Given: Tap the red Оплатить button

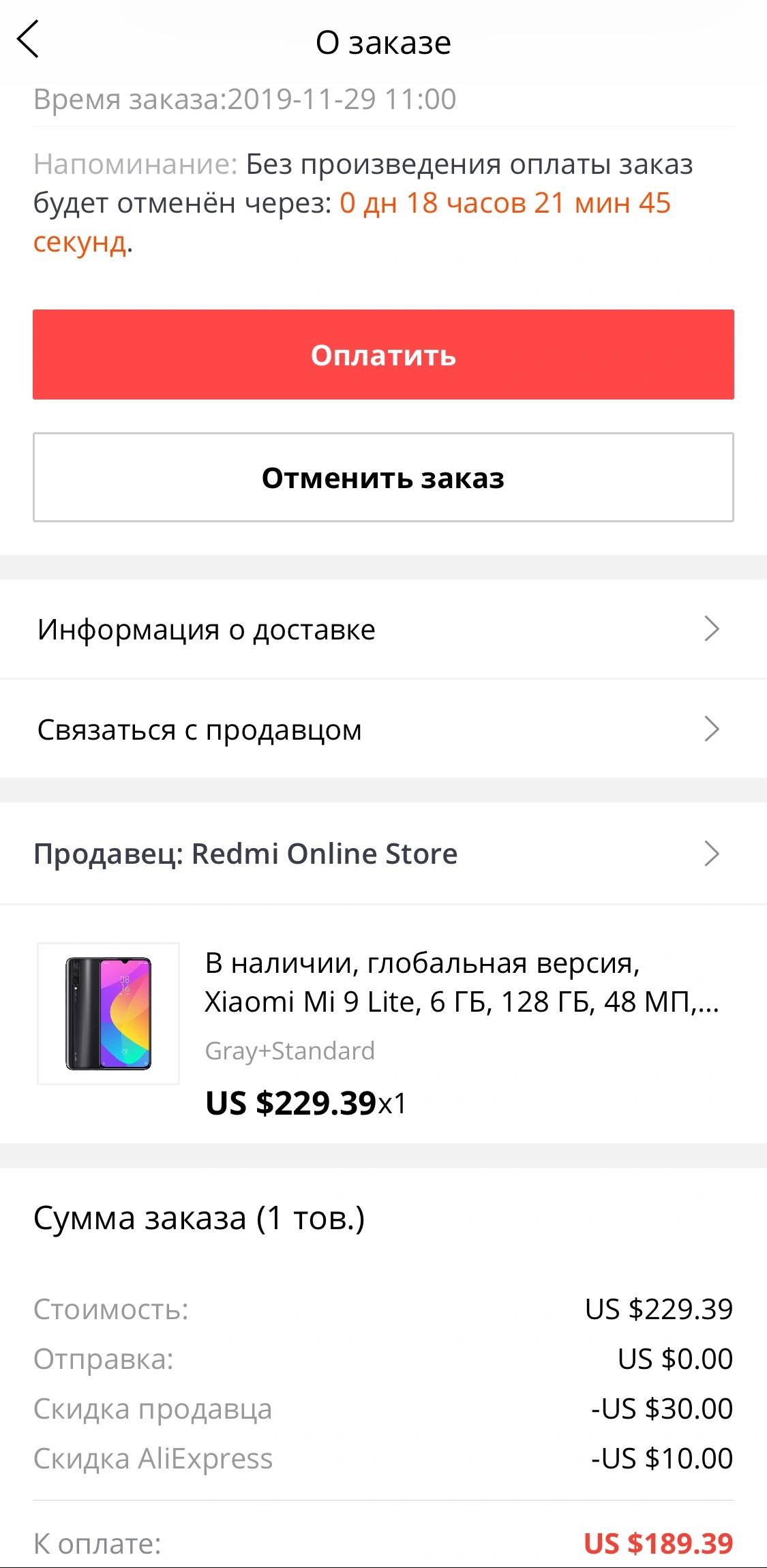Looking at the screenshot, I should point(383,355).
